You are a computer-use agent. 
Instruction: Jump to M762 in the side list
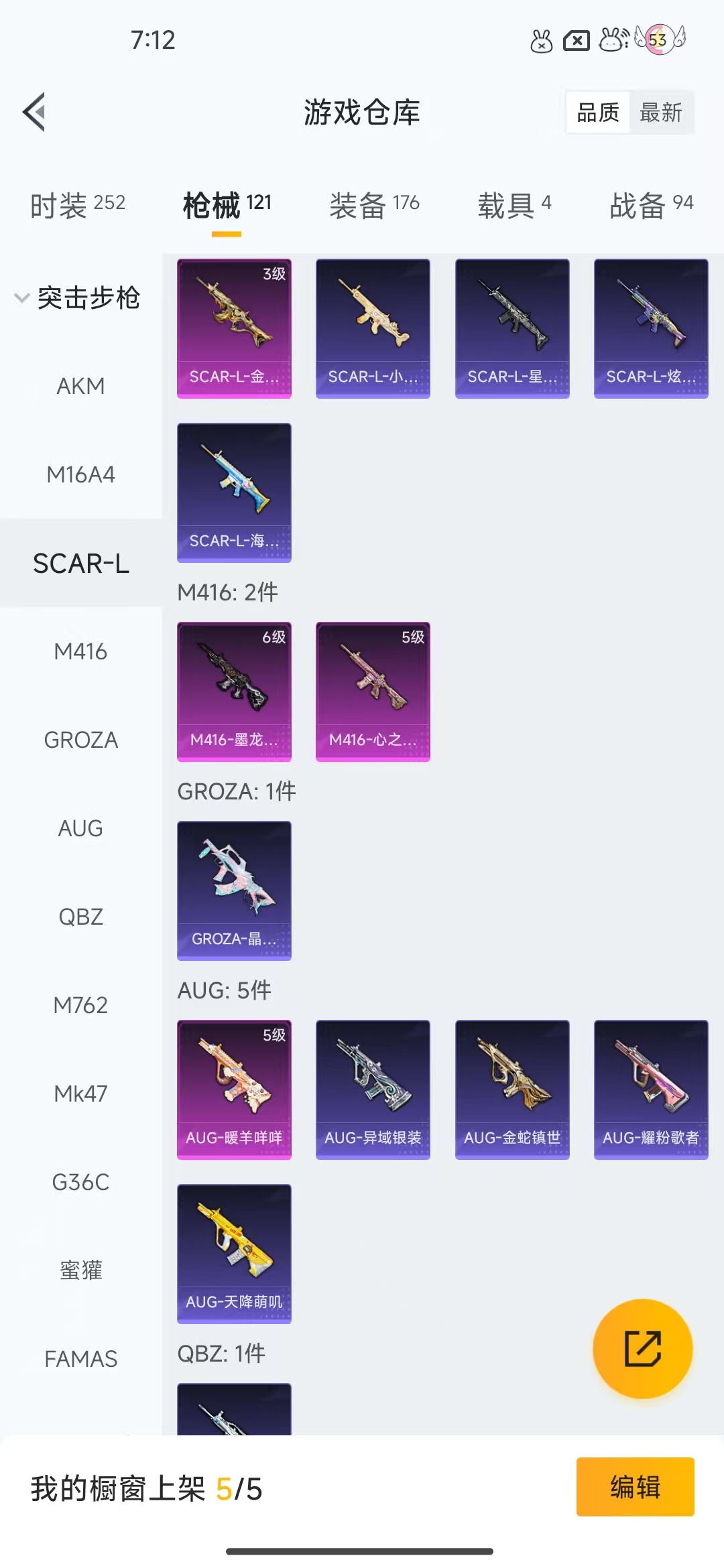81,1005
